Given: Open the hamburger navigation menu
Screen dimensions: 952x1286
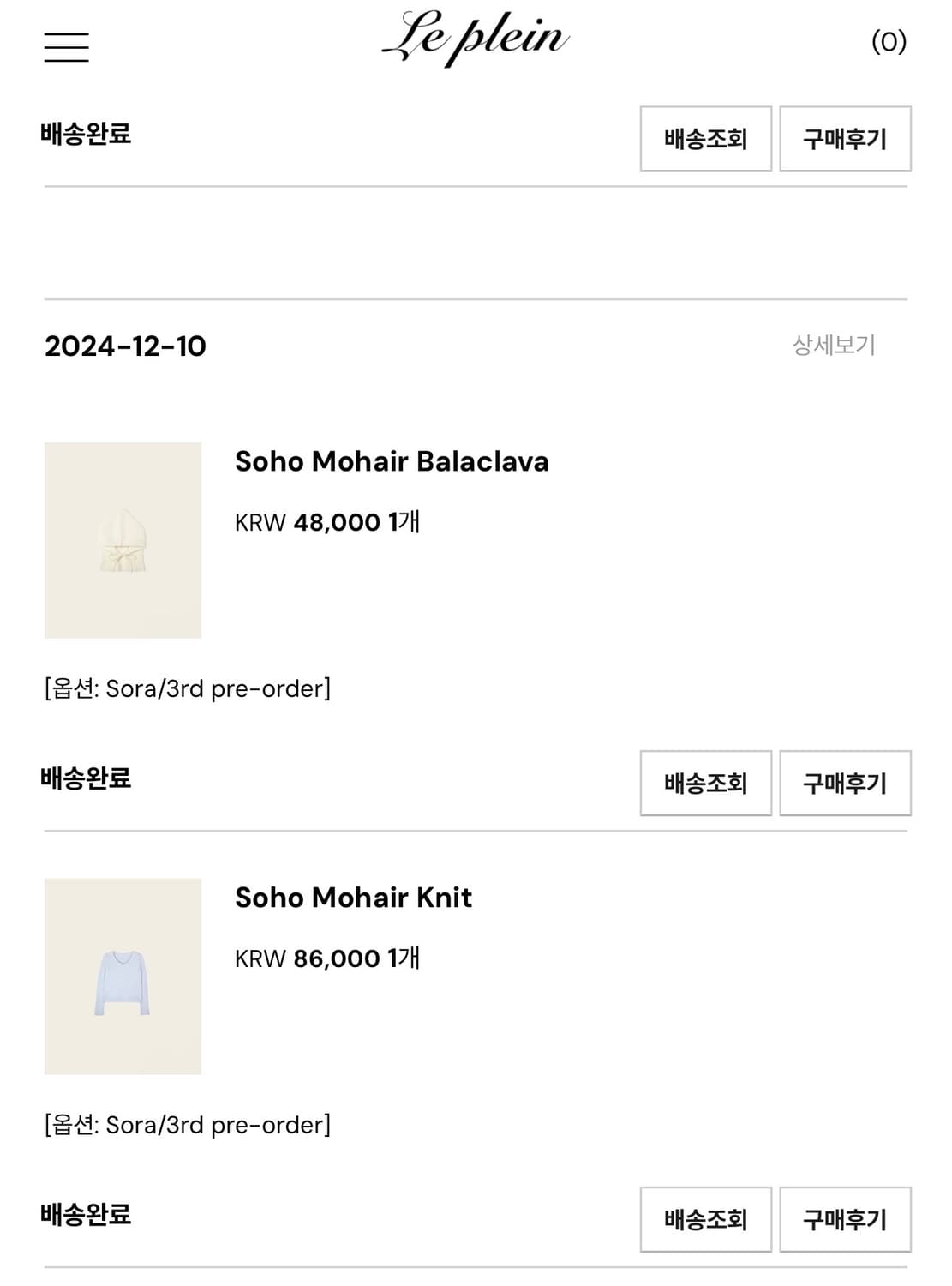Looking at the screenshot, I should [67, 49].
